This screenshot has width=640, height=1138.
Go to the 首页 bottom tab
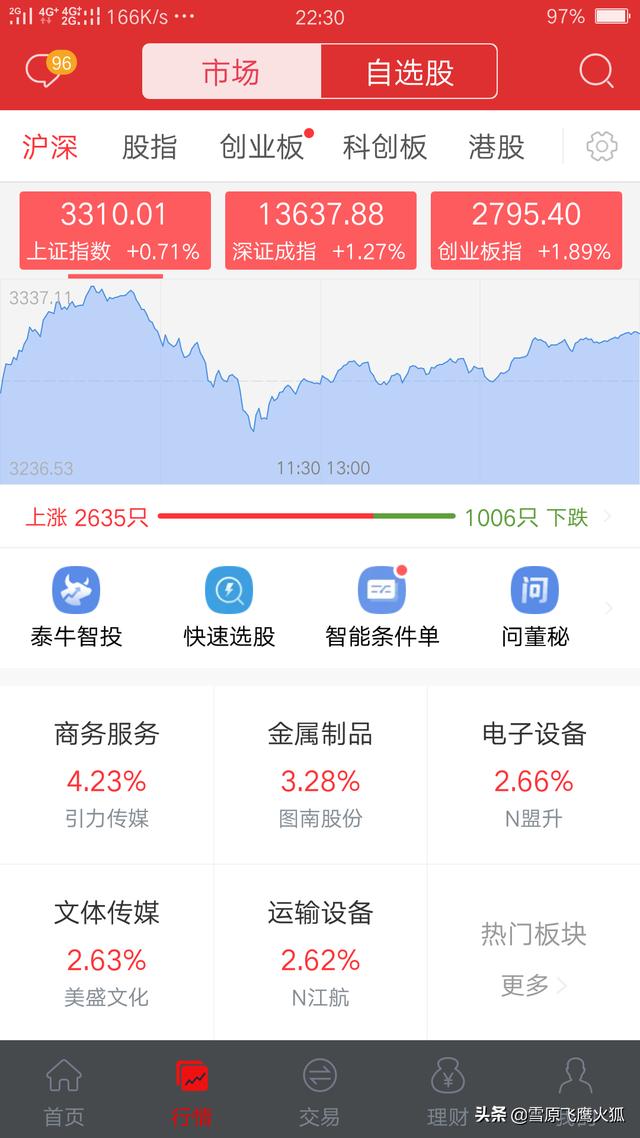[64, 1092]
